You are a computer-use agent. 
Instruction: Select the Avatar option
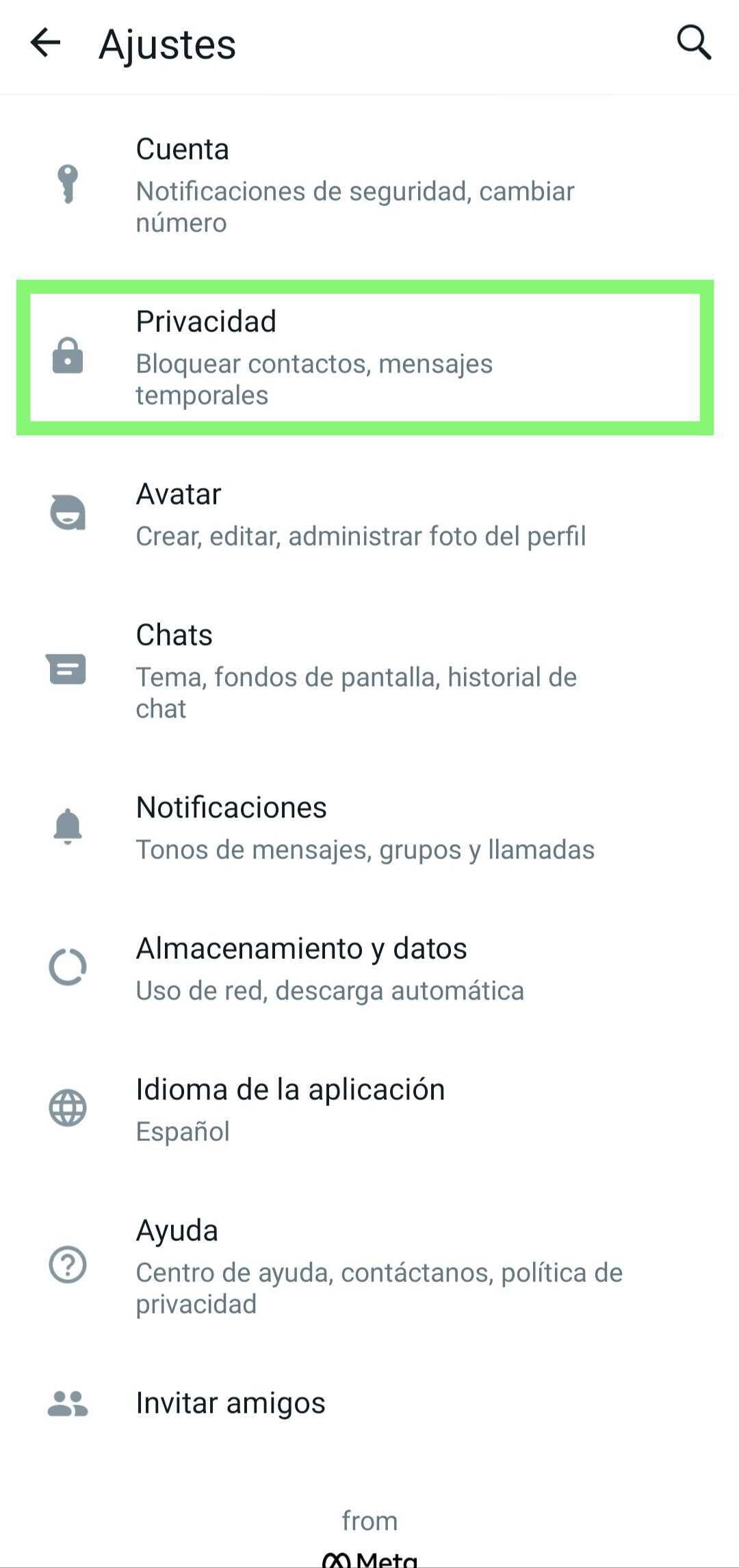click(369, 514)
